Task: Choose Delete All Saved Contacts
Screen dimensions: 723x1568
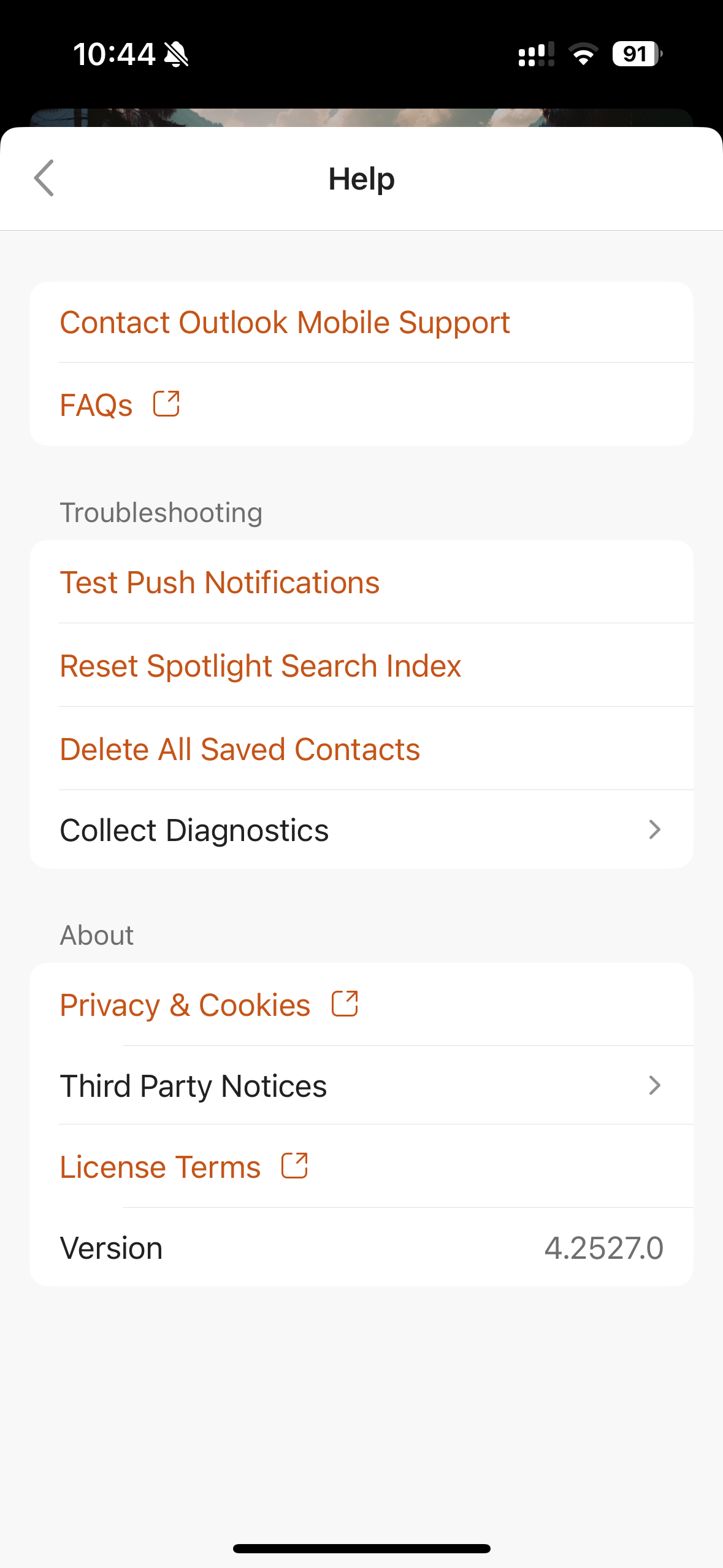Action: [x=240, y=750]
